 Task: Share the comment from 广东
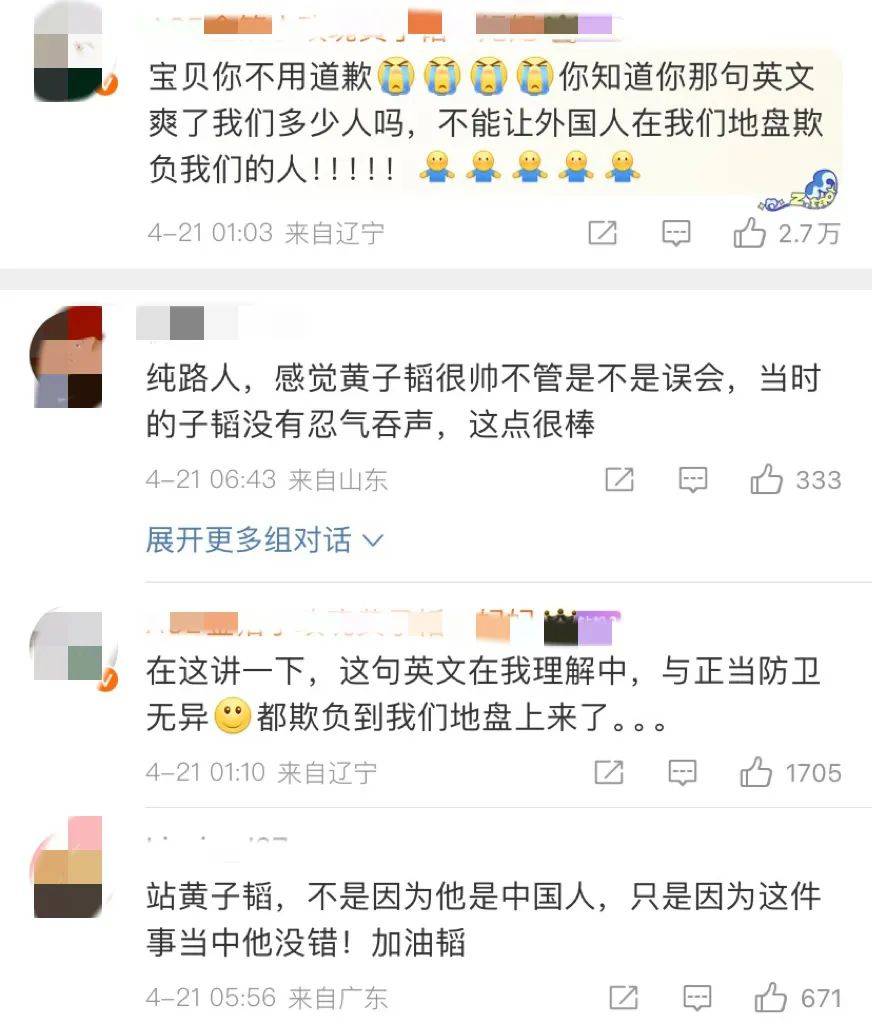pos(624,997)
